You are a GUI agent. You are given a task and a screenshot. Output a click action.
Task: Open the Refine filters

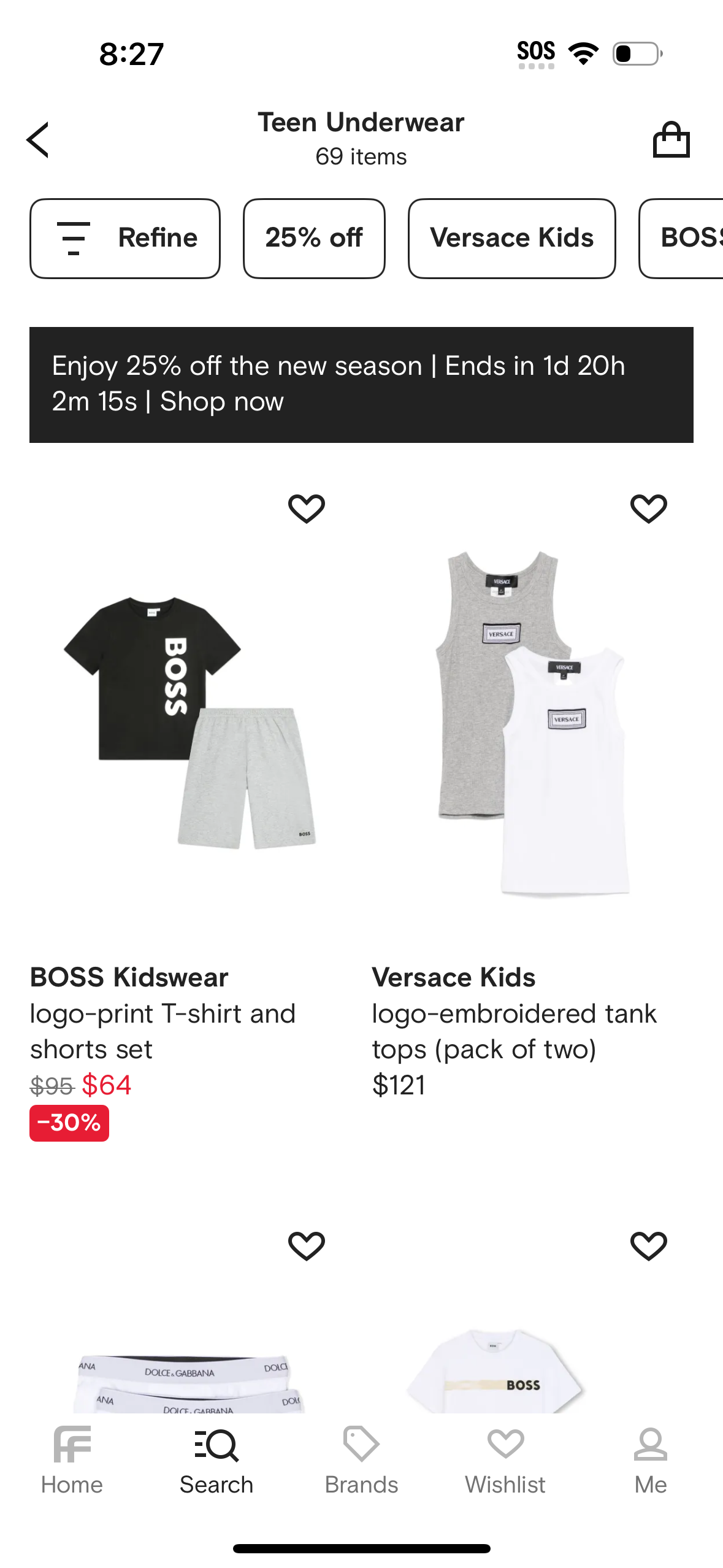(x=125, y=238)
